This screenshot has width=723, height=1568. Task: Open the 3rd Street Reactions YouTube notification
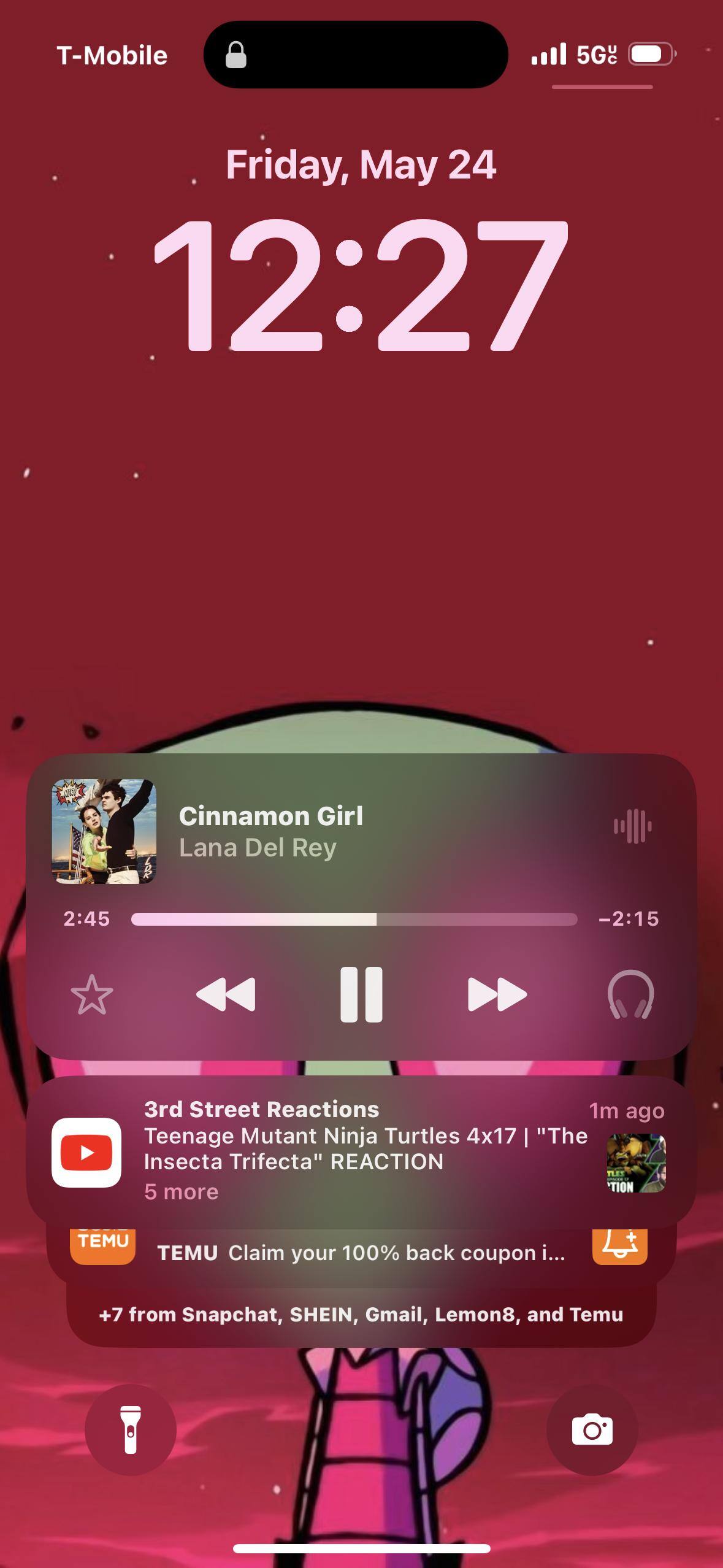(361, 1150)
